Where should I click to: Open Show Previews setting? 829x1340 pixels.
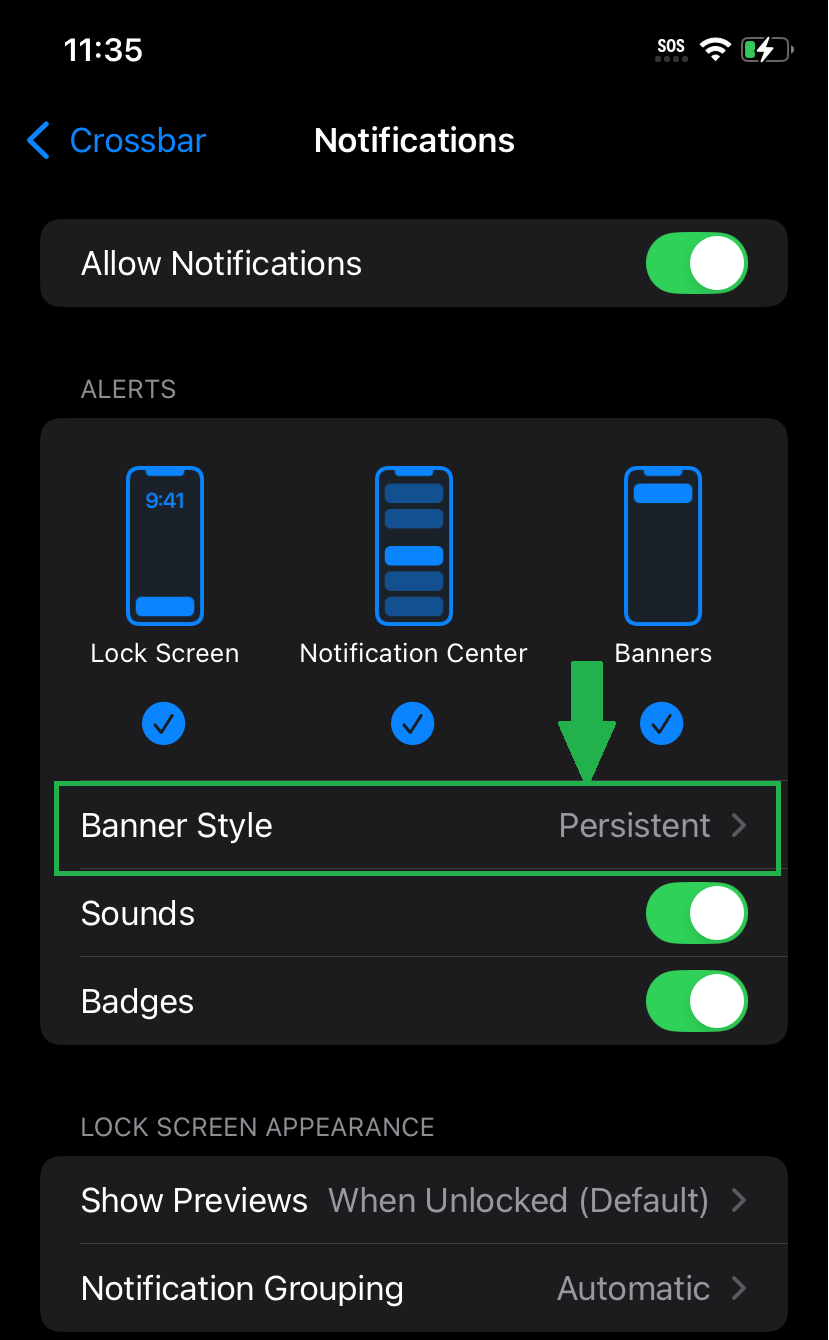414,1200
